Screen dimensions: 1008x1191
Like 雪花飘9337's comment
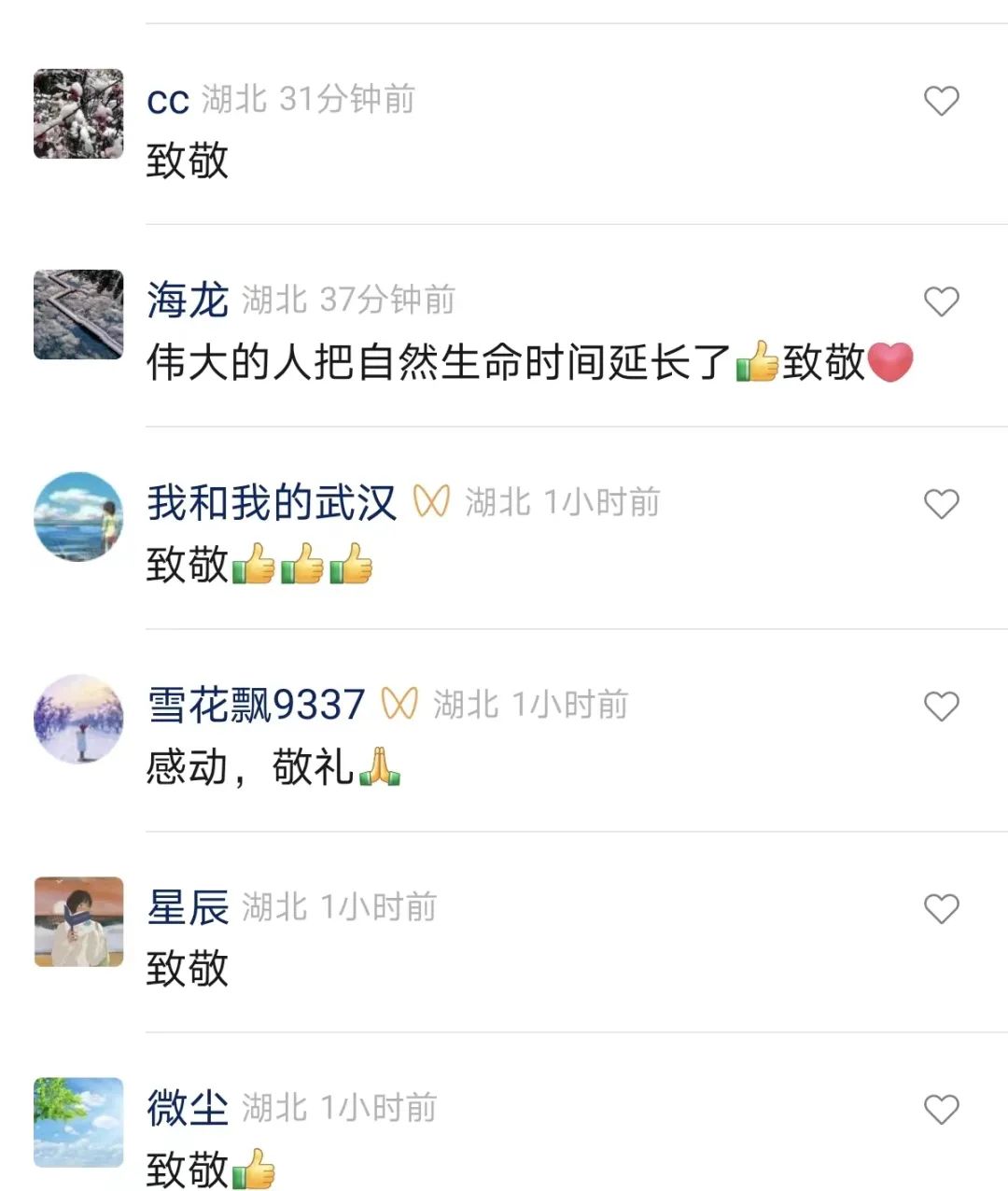click(941, 707)
